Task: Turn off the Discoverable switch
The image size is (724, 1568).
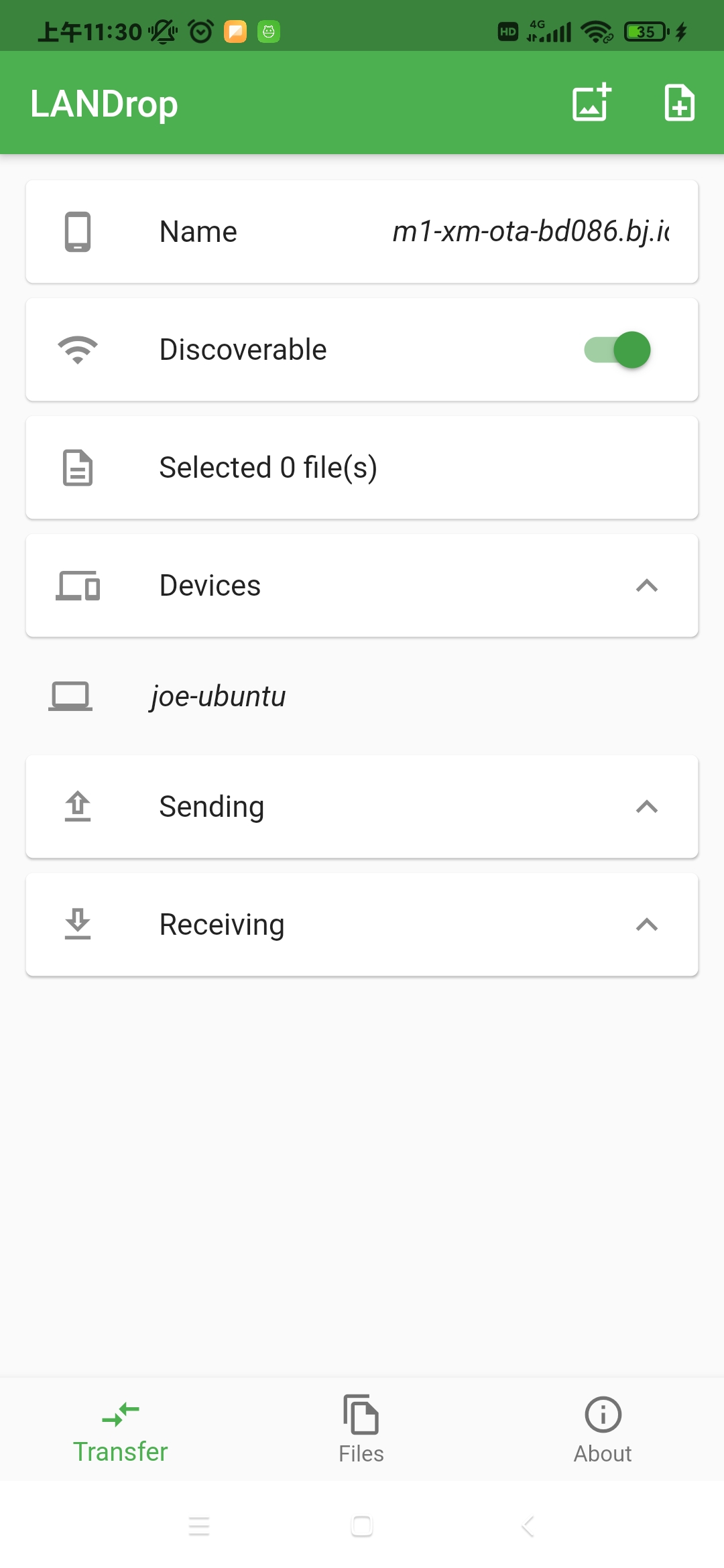Action: click(x=617, y=350)
